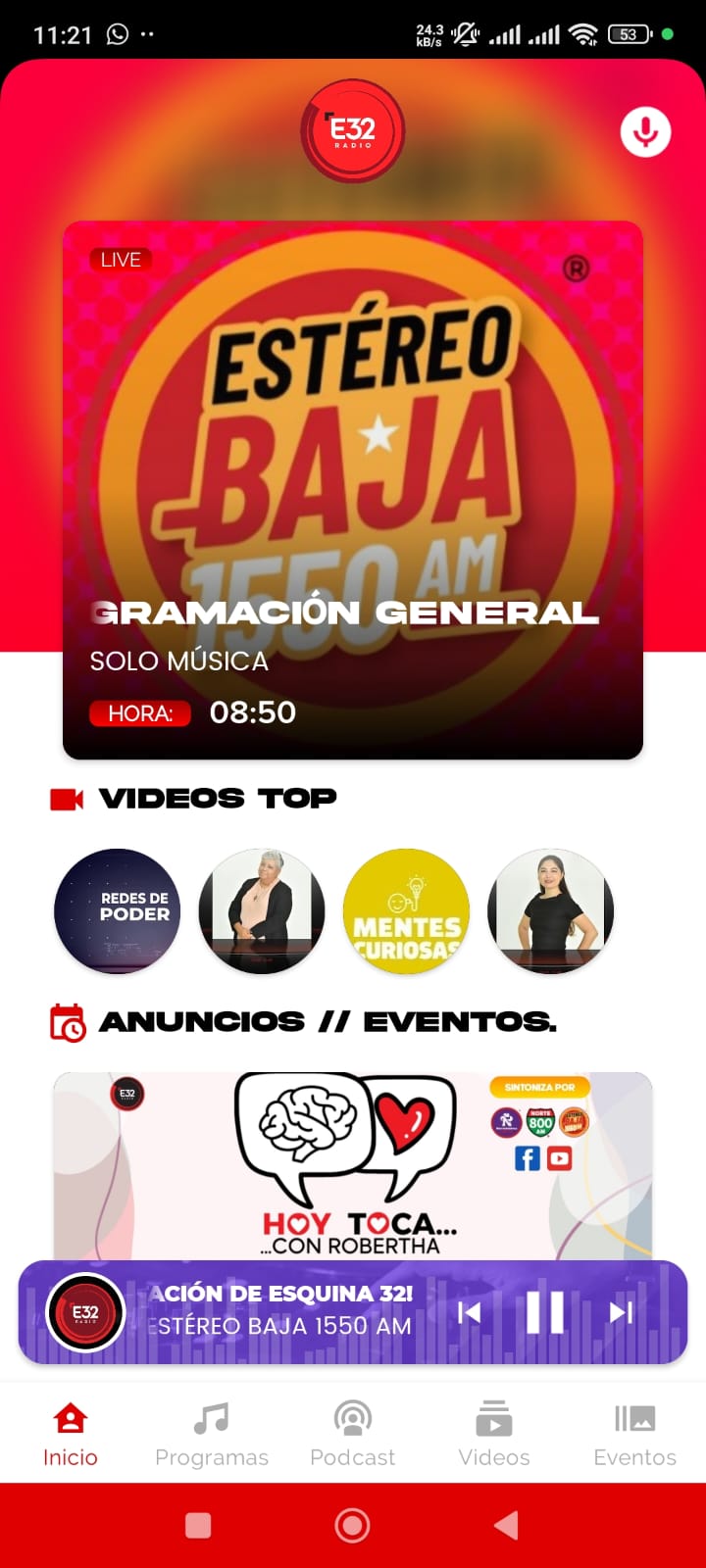The height and width of the screenshot is (1568, 706).
Task: Switch to the Podcast tab
Action: click(x=353, y=1434)
